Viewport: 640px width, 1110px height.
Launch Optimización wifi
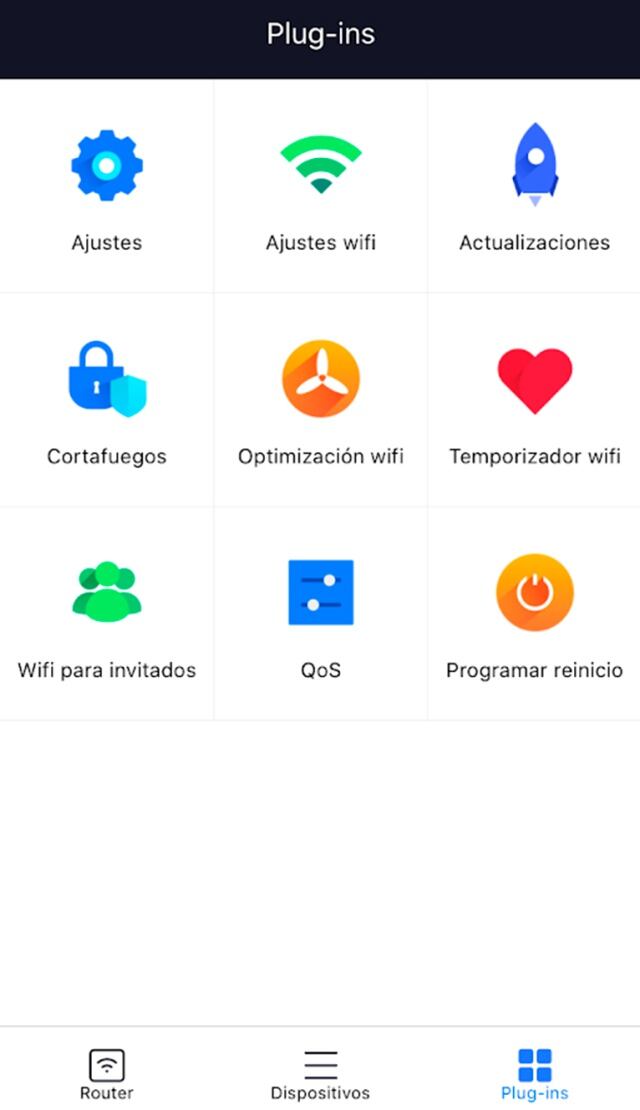(321, 400)
